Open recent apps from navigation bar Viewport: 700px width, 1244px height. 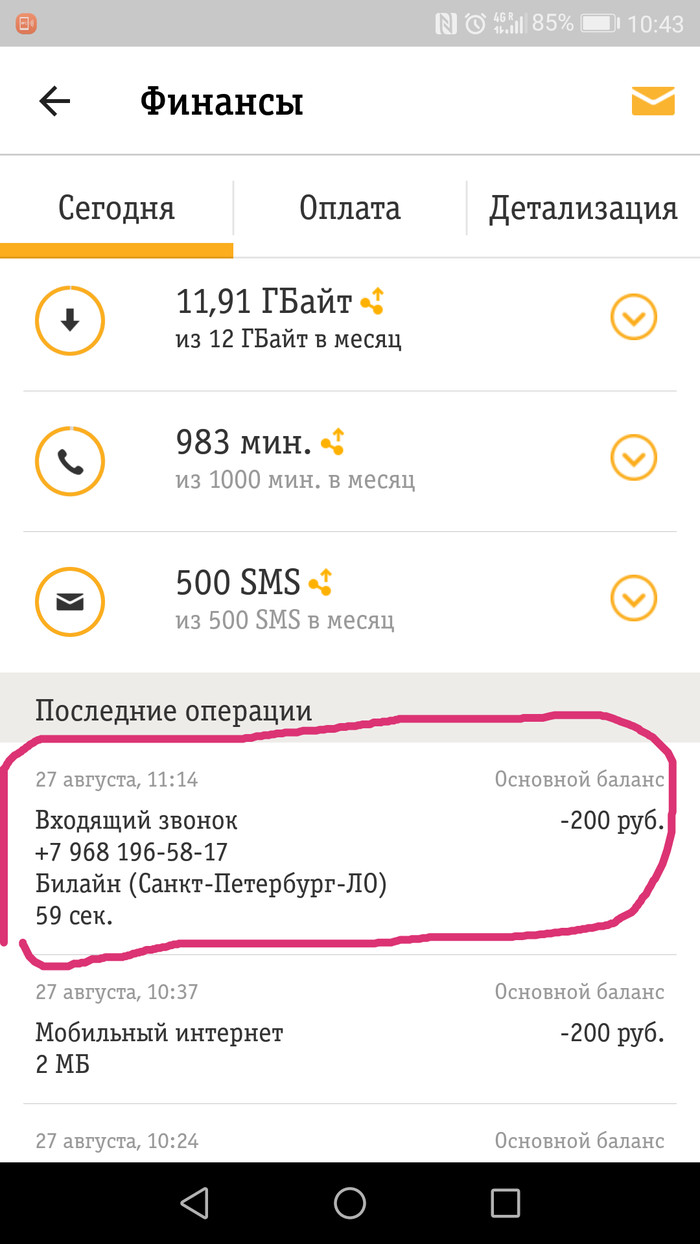(505, 1203)
